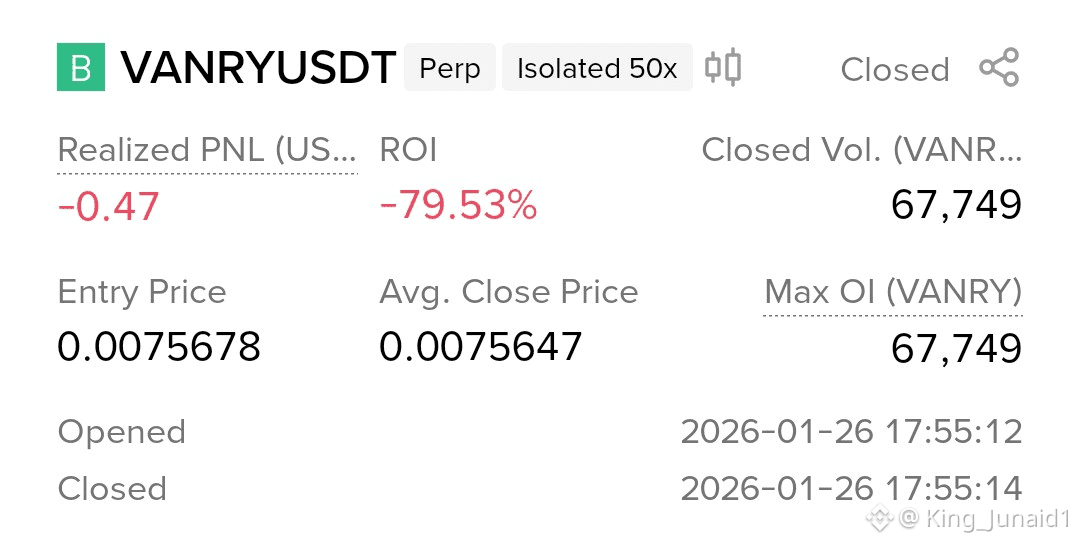
Task: Open the candlestick chart for VANRYUSDT
Action: tap(723, 67)
